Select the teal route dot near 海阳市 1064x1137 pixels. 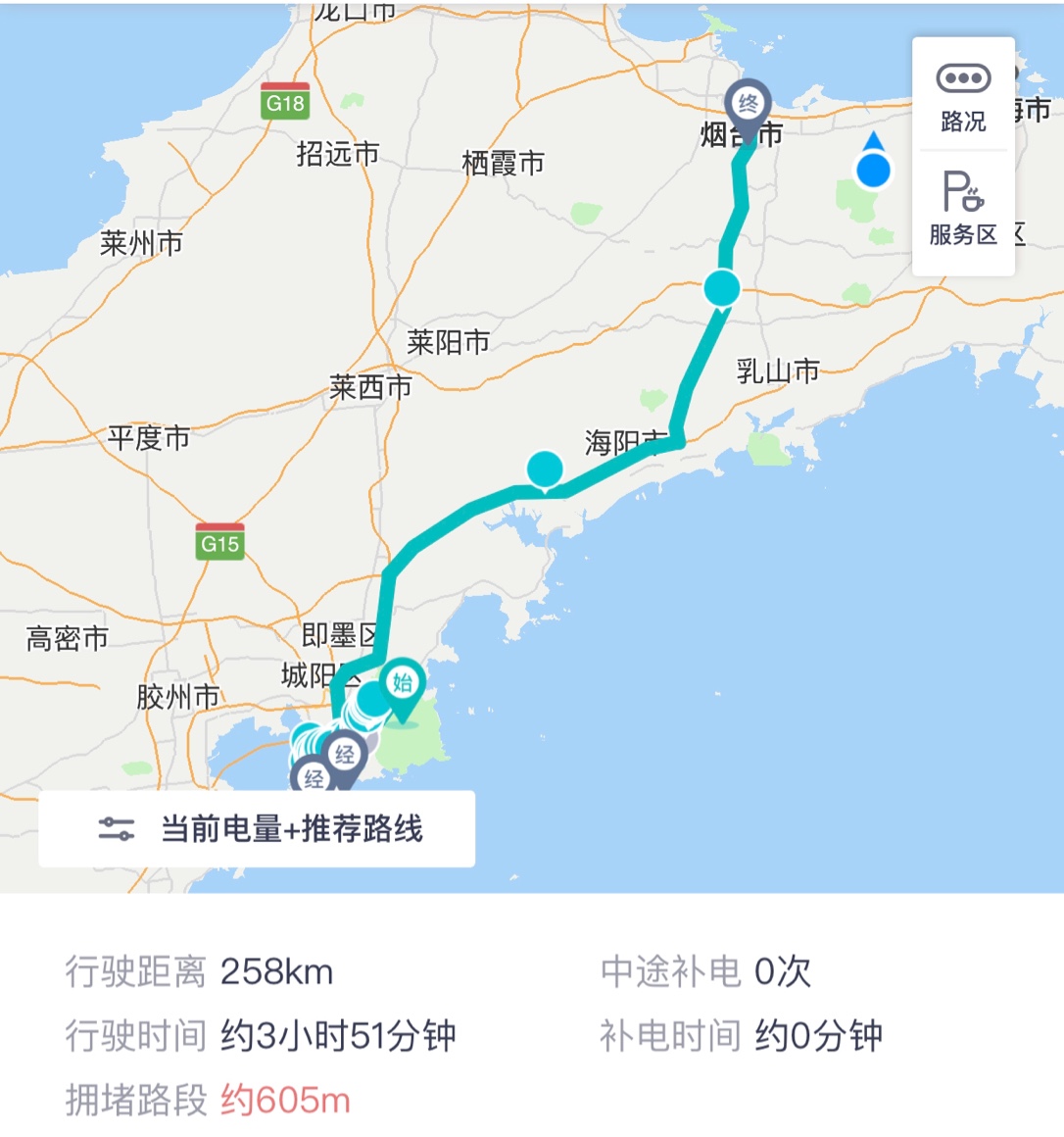coord(545,470)
